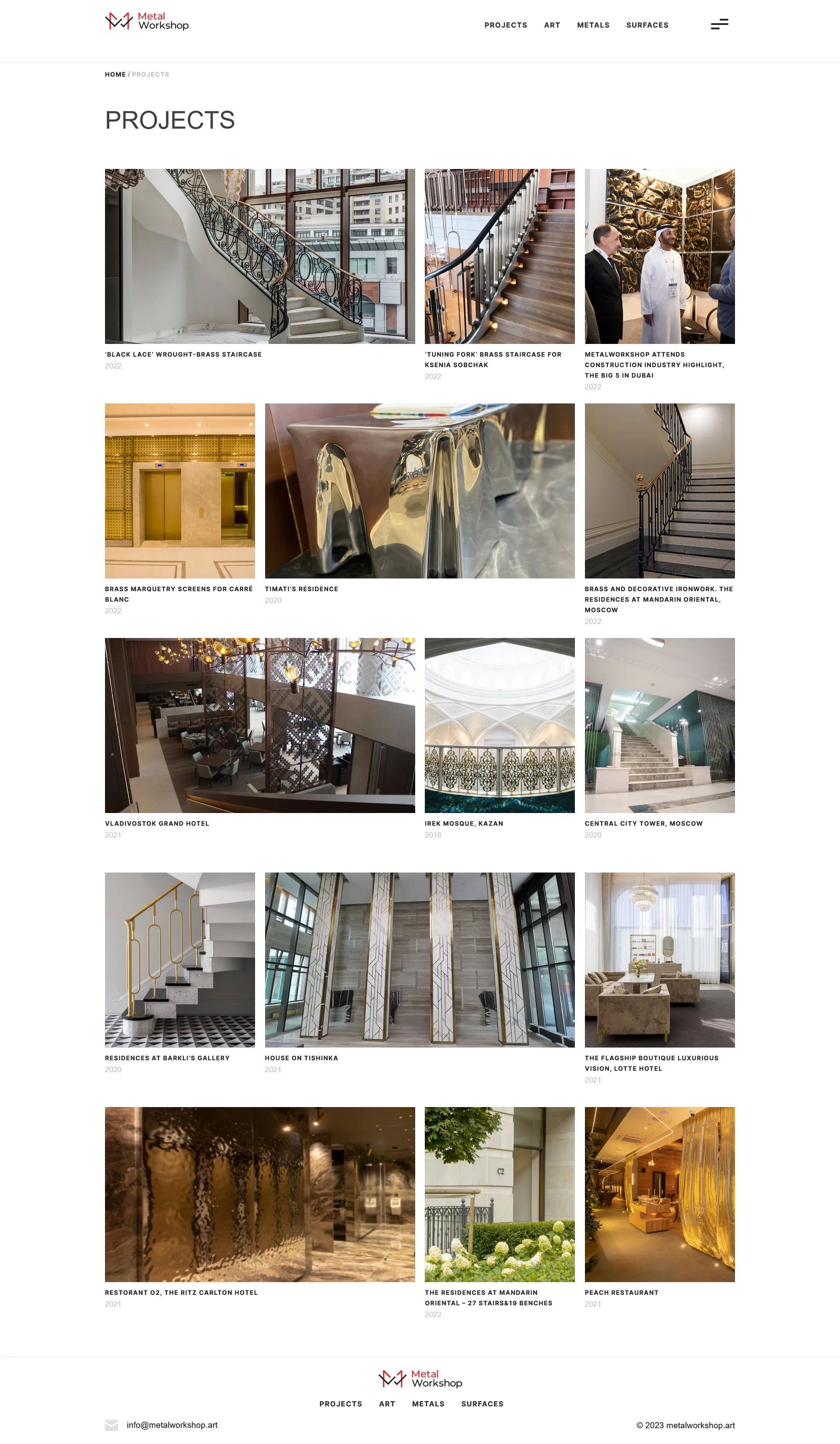840x1444 pixels.
Task: View Timati's Residence project
Action: pos(419,491)
